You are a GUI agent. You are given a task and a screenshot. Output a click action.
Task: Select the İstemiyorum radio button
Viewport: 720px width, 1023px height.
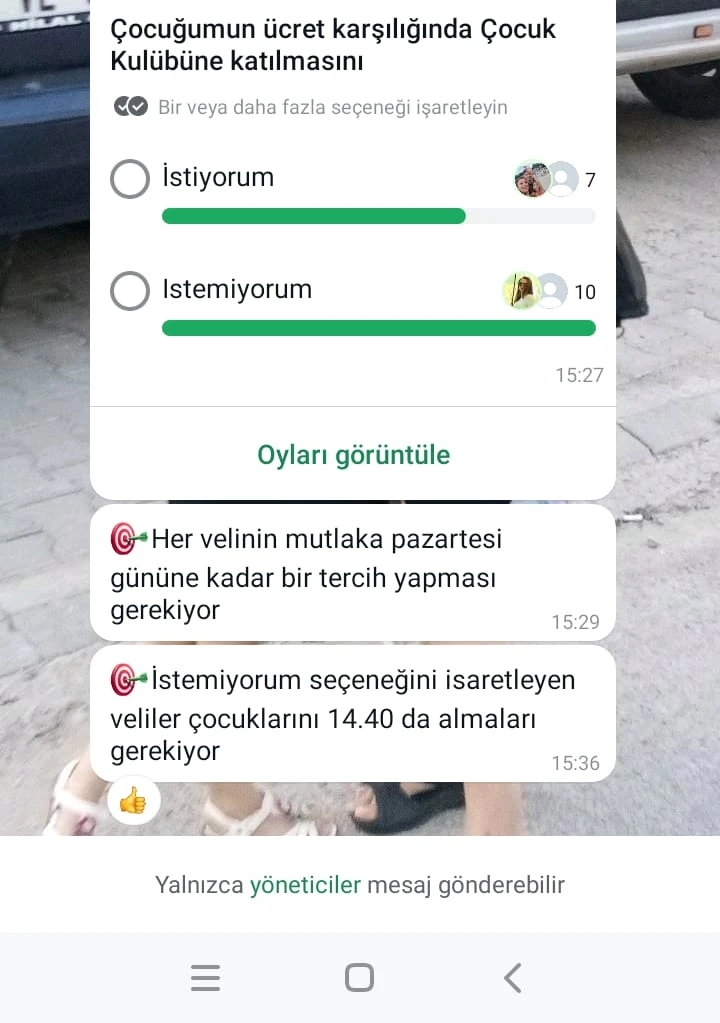130,290
